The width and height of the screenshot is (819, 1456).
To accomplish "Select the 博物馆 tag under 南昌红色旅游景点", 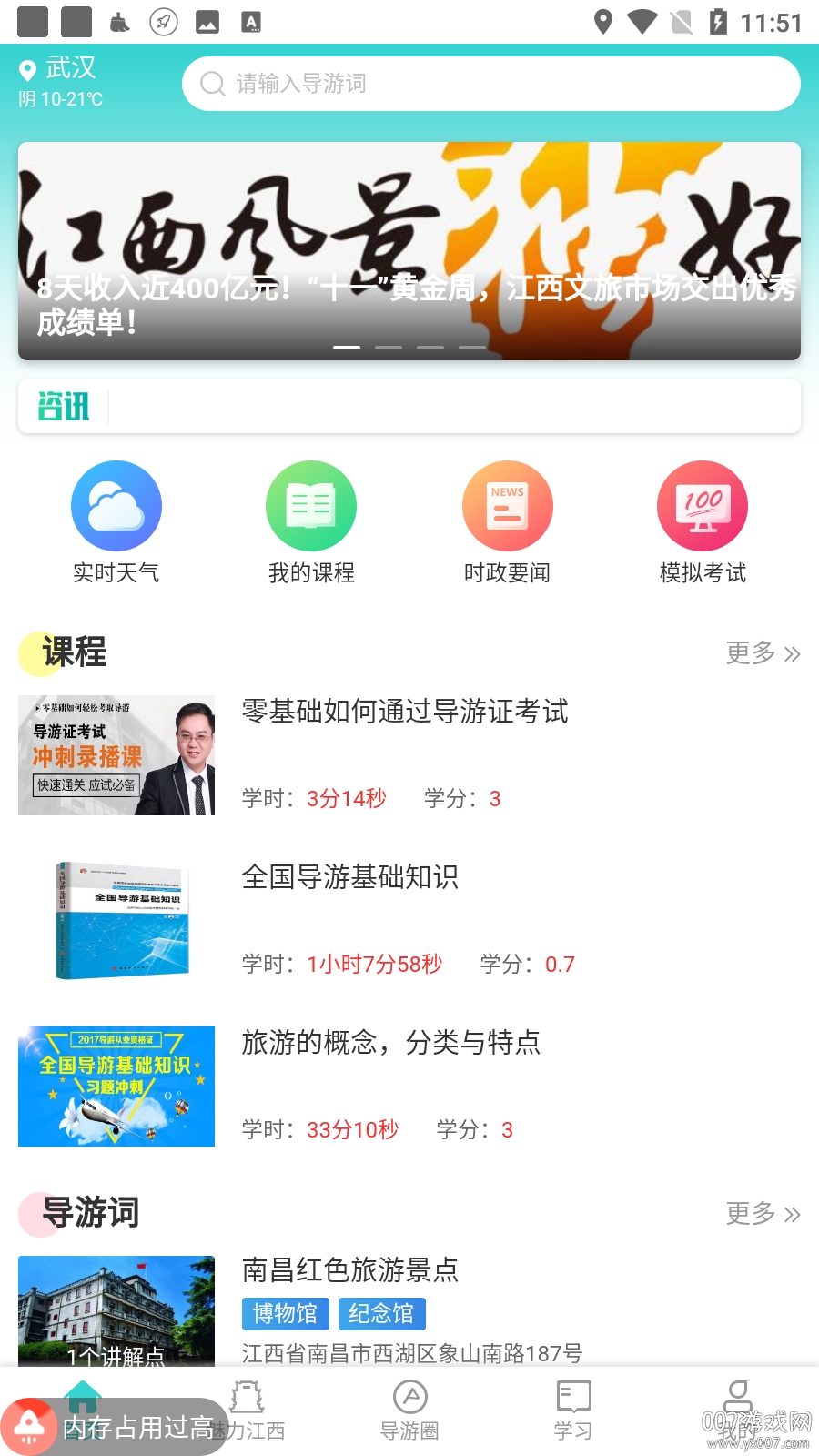I will tap(285, 1313).
